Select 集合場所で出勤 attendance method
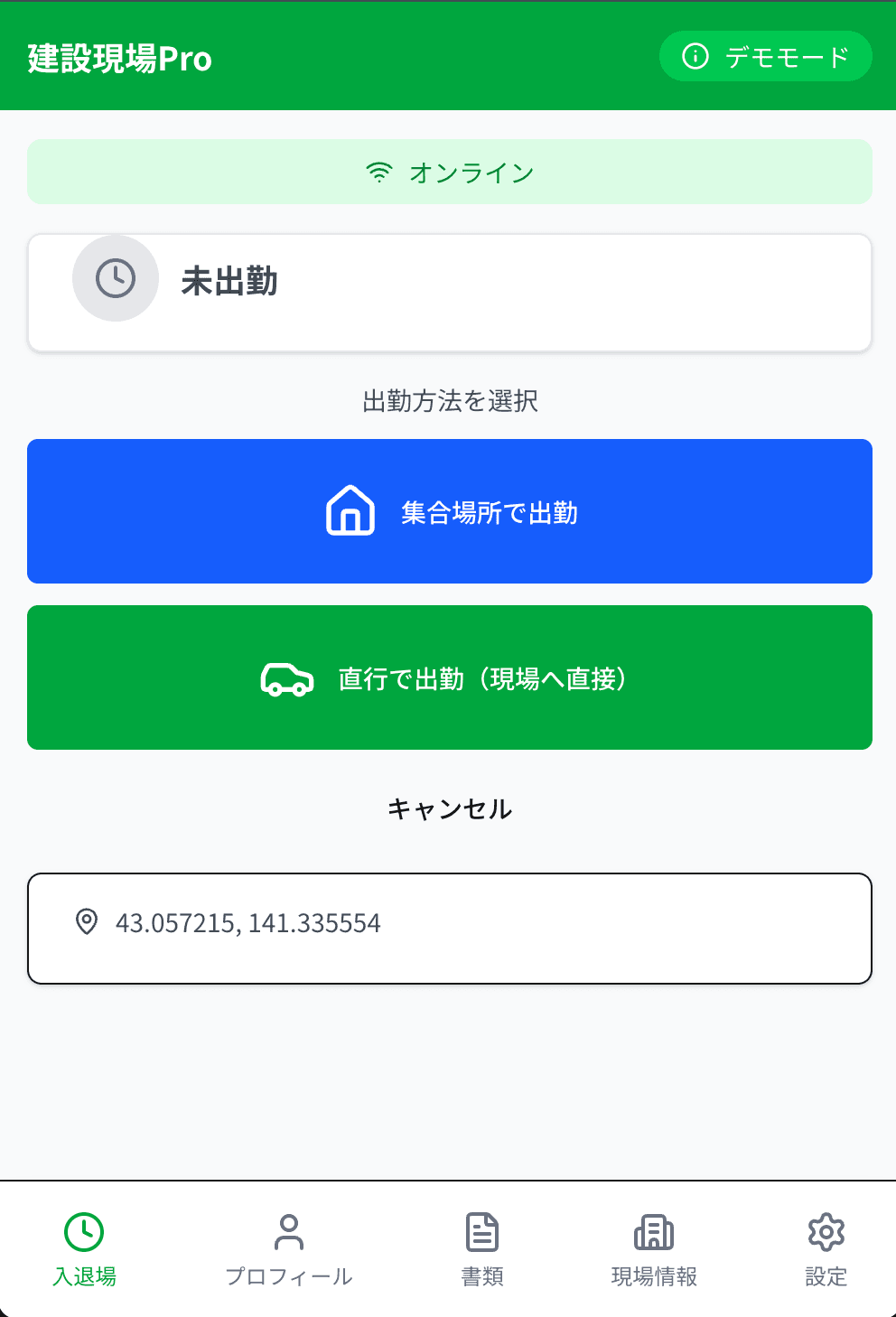 click(448, 510)
